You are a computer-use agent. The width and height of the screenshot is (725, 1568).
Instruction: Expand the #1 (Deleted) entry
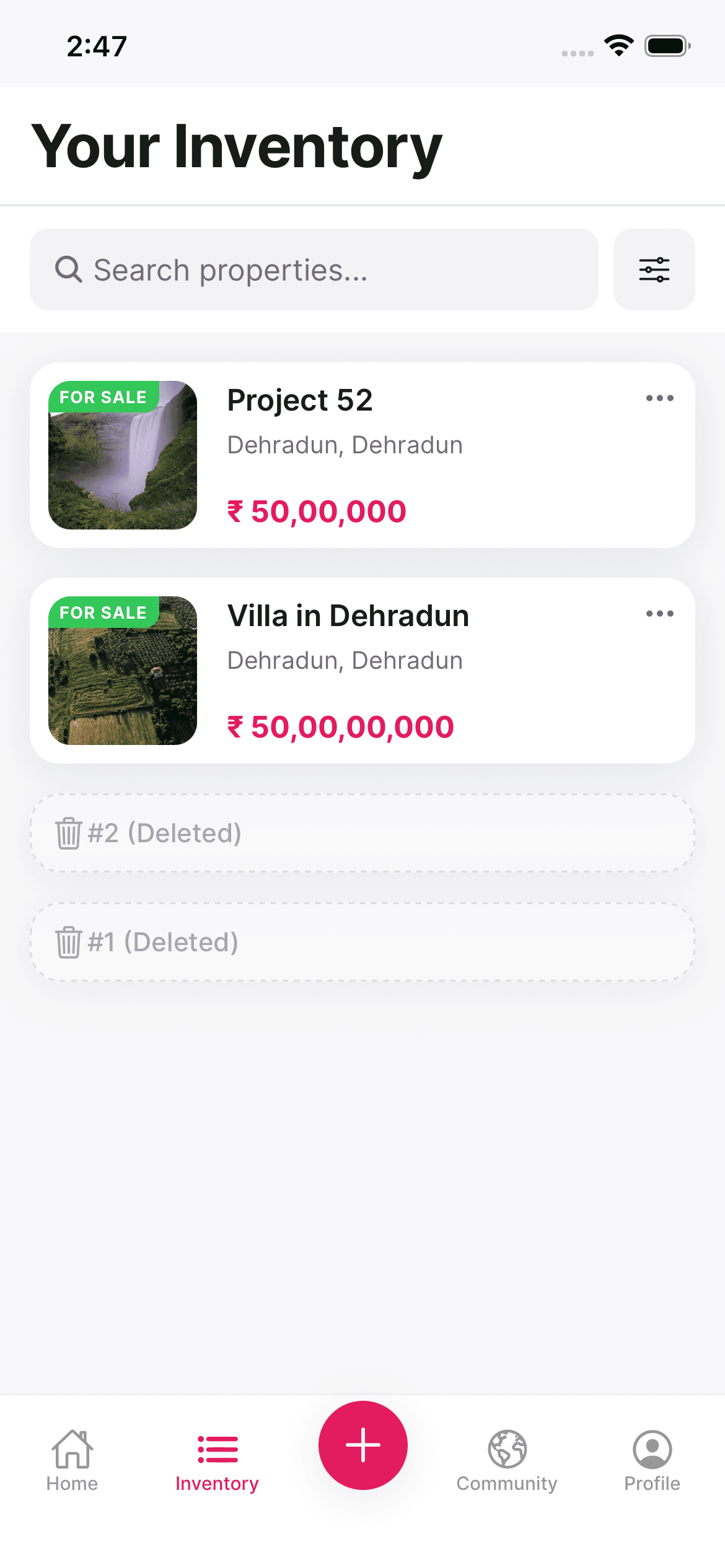pyautogui.click(x=362, y=941)
